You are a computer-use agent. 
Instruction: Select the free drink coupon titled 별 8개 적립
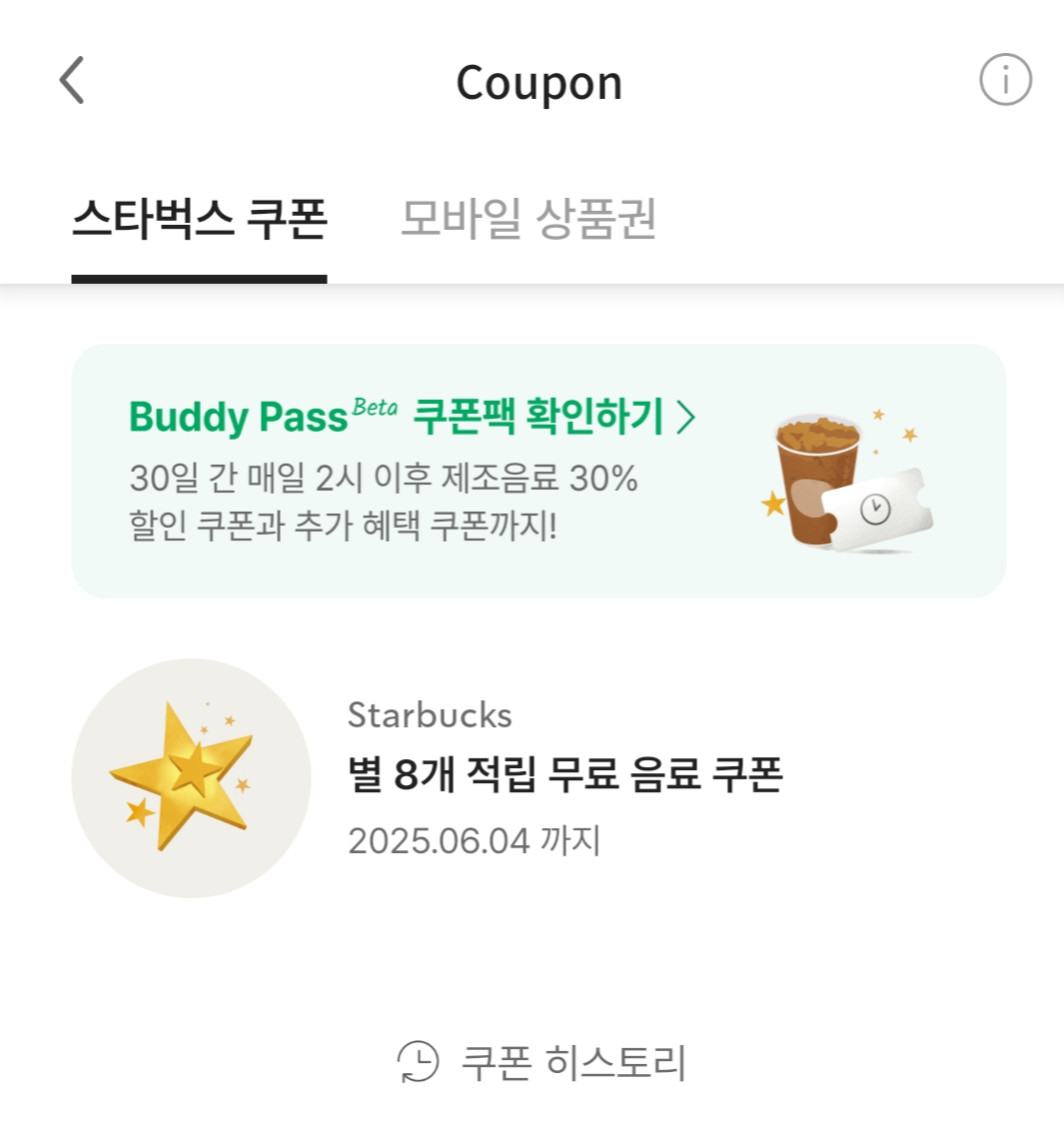pos(565,774)
